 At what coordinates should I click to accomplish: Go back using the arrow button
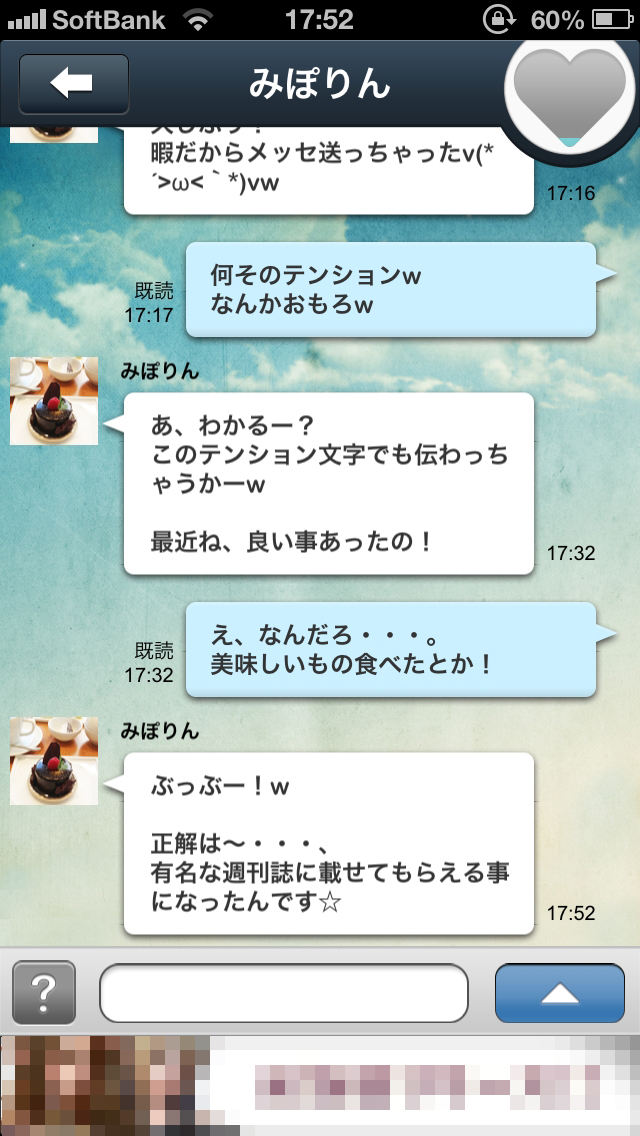73,84
